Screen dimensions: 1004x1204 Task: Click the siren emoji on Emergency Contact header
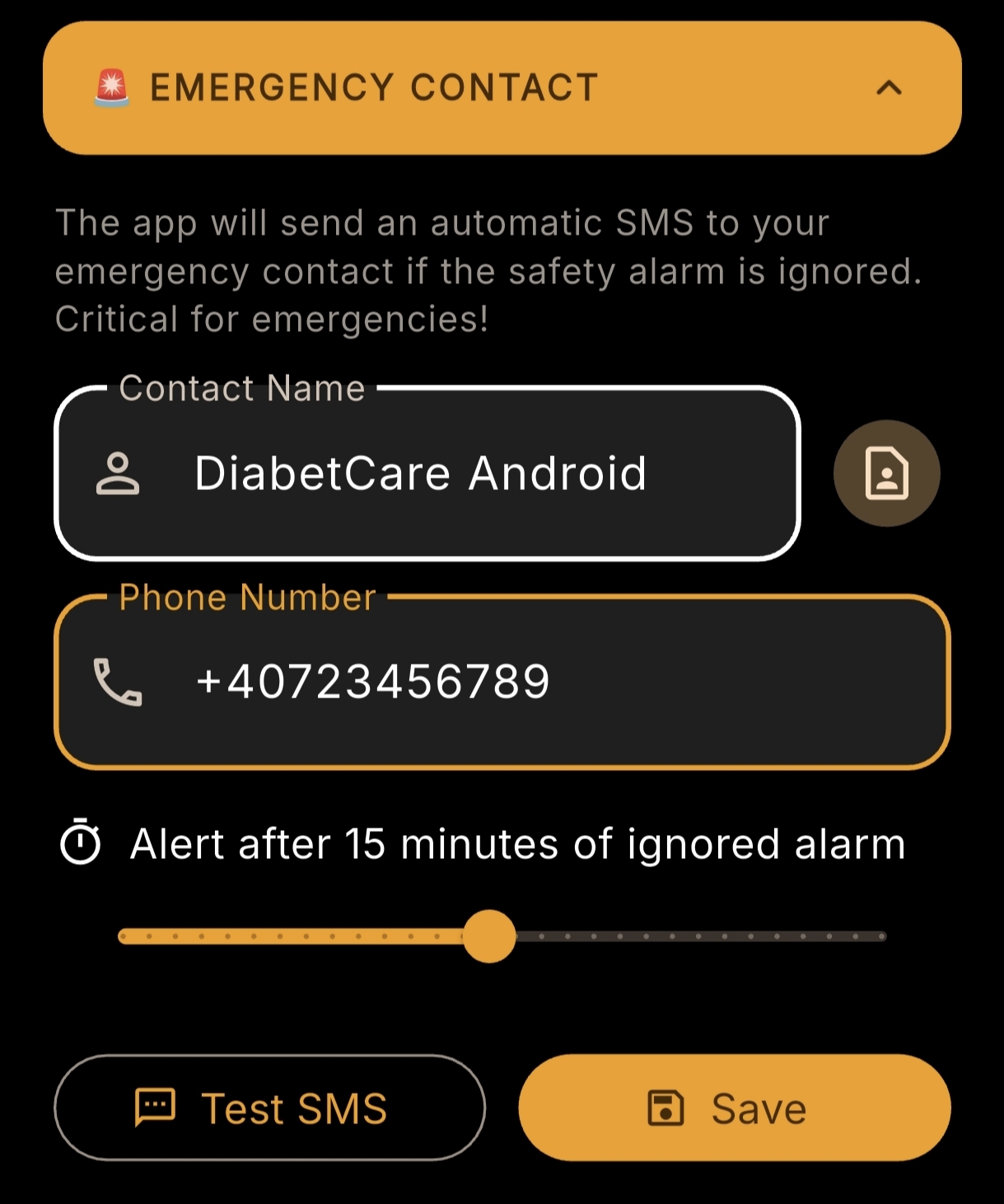pyautogui.click(x=113, y=88)
